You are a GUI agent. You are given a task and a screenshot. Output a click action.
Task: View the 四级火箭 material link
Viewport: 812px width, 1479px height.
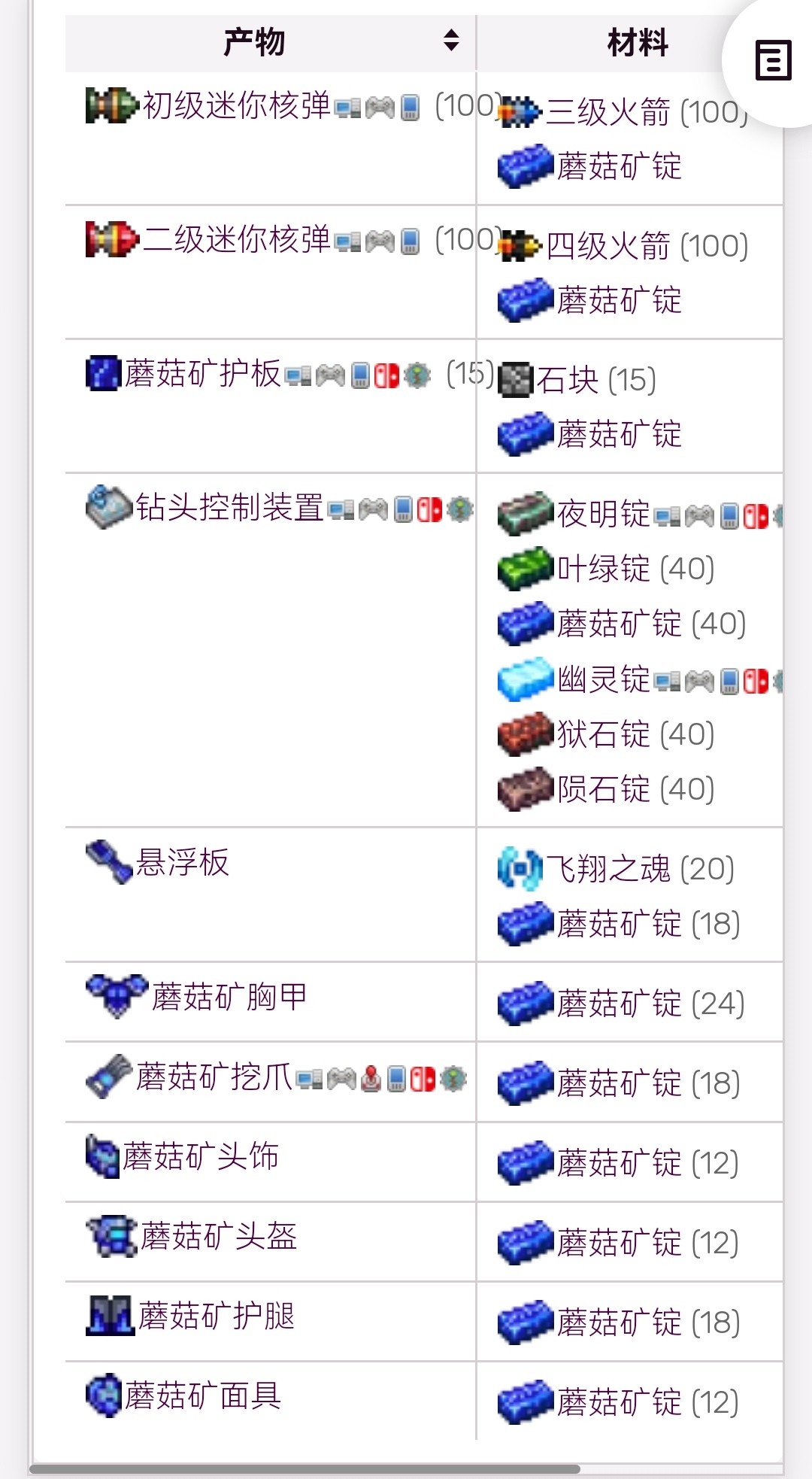click(607, 247)
